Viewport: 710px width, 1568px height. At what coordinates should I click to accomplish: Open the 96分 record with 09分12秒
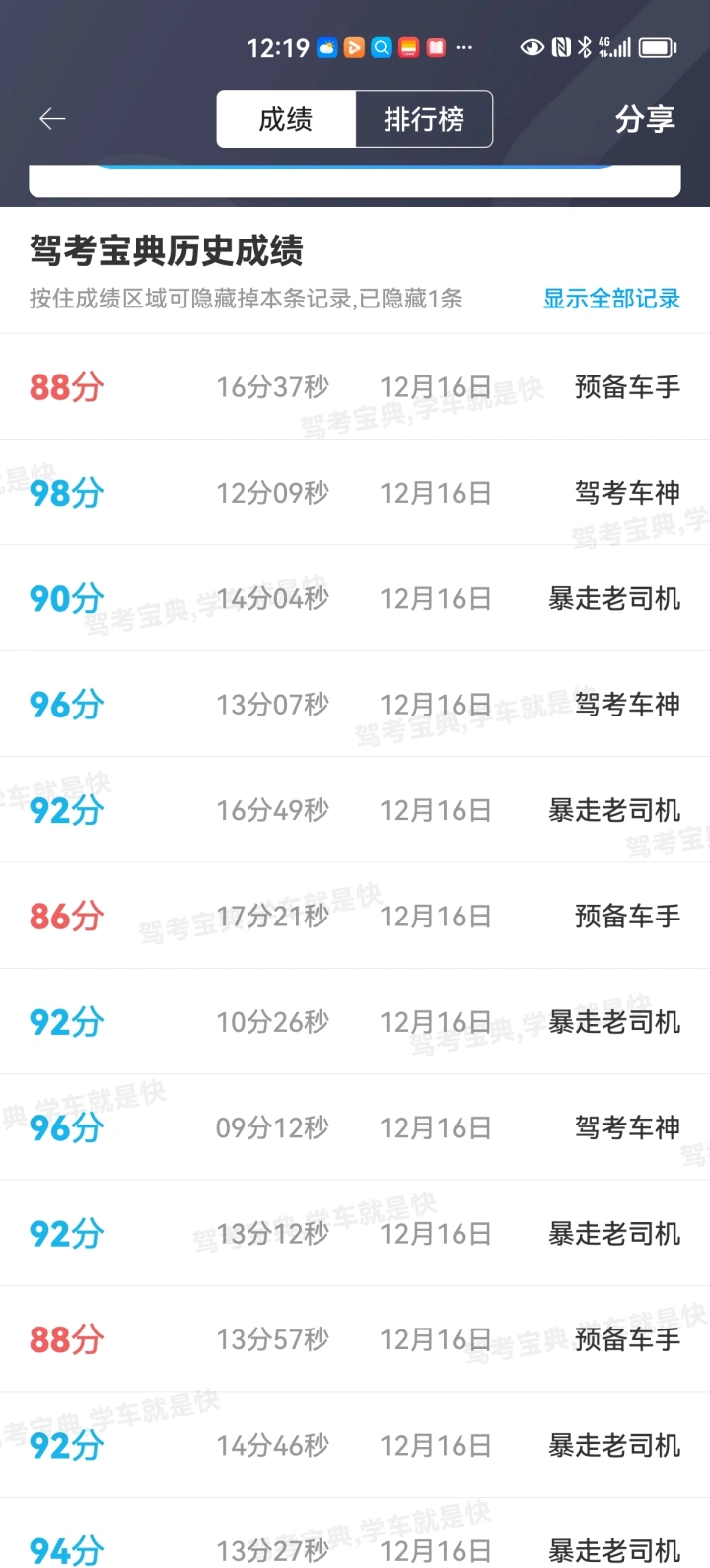tap(355, 1127)
